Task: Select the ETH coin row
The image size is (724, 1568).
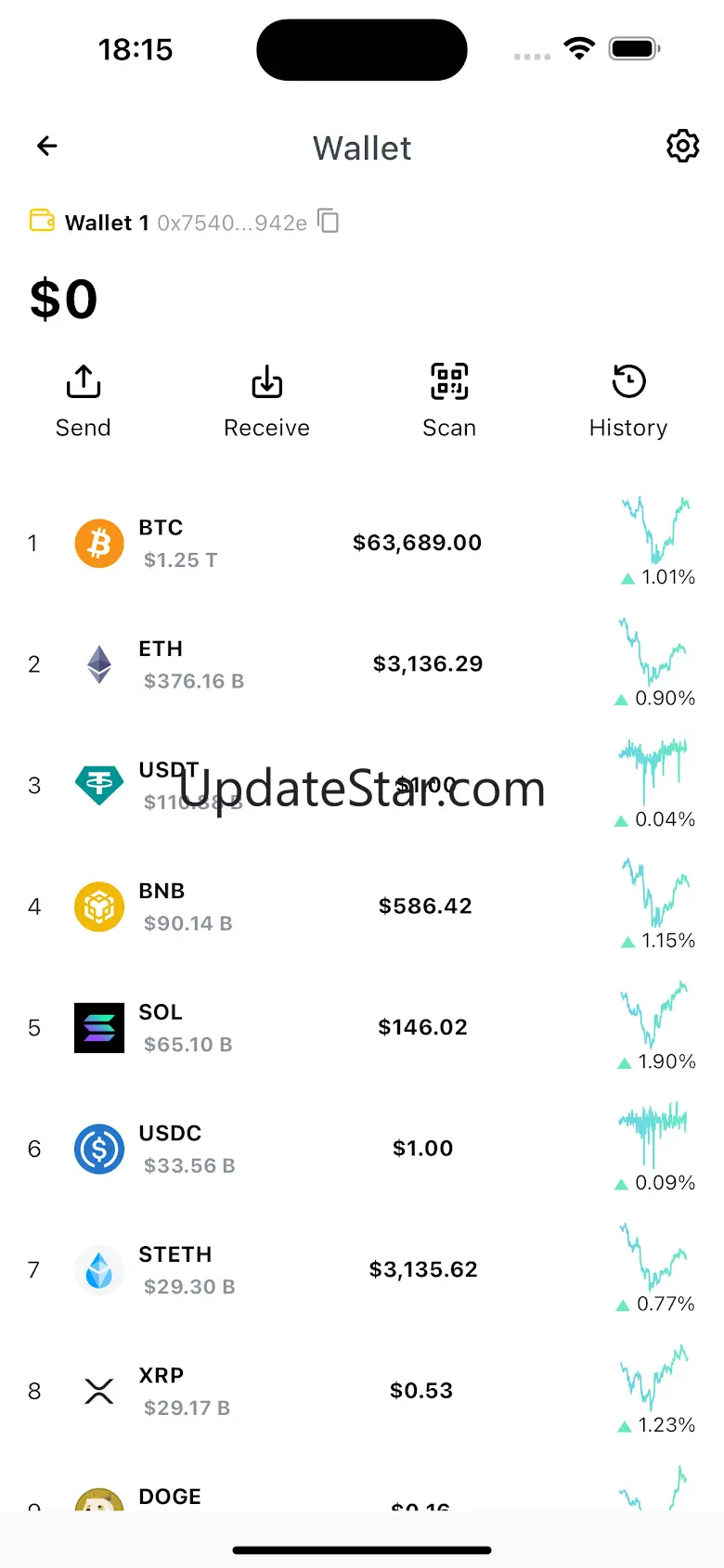Action: coord(362,664)
